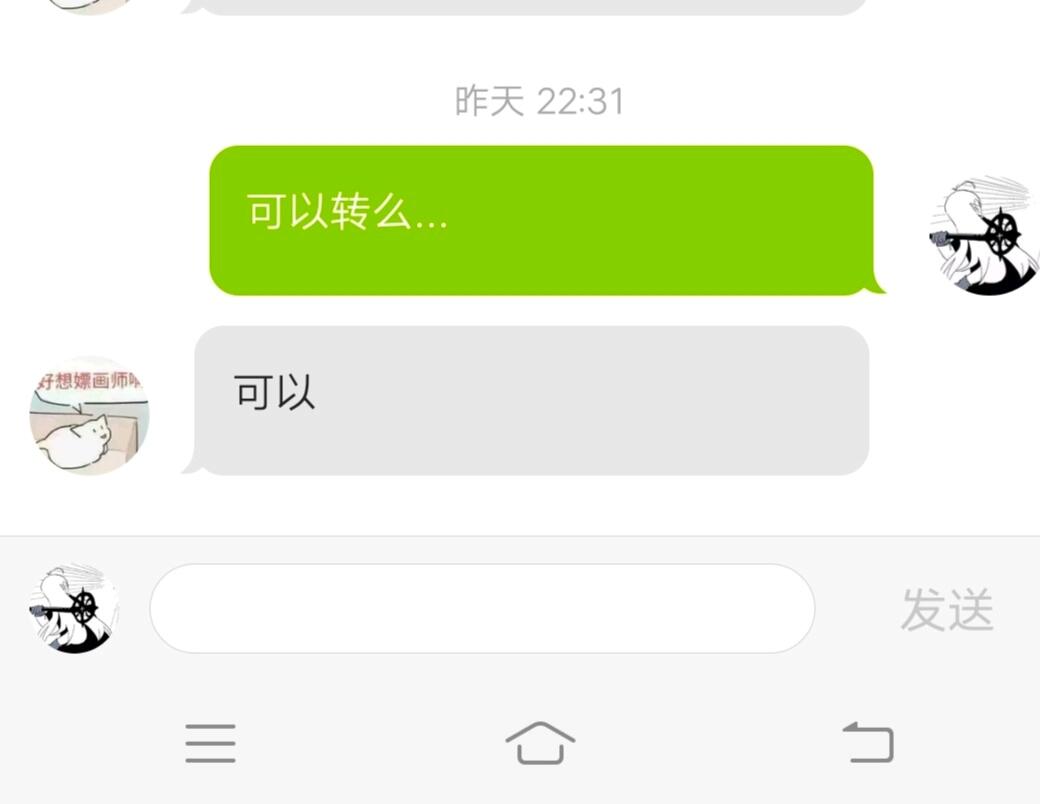Tap the 发送 send button
The width and height of the screenshot is (1040, 804).
(x=947, y=609)
